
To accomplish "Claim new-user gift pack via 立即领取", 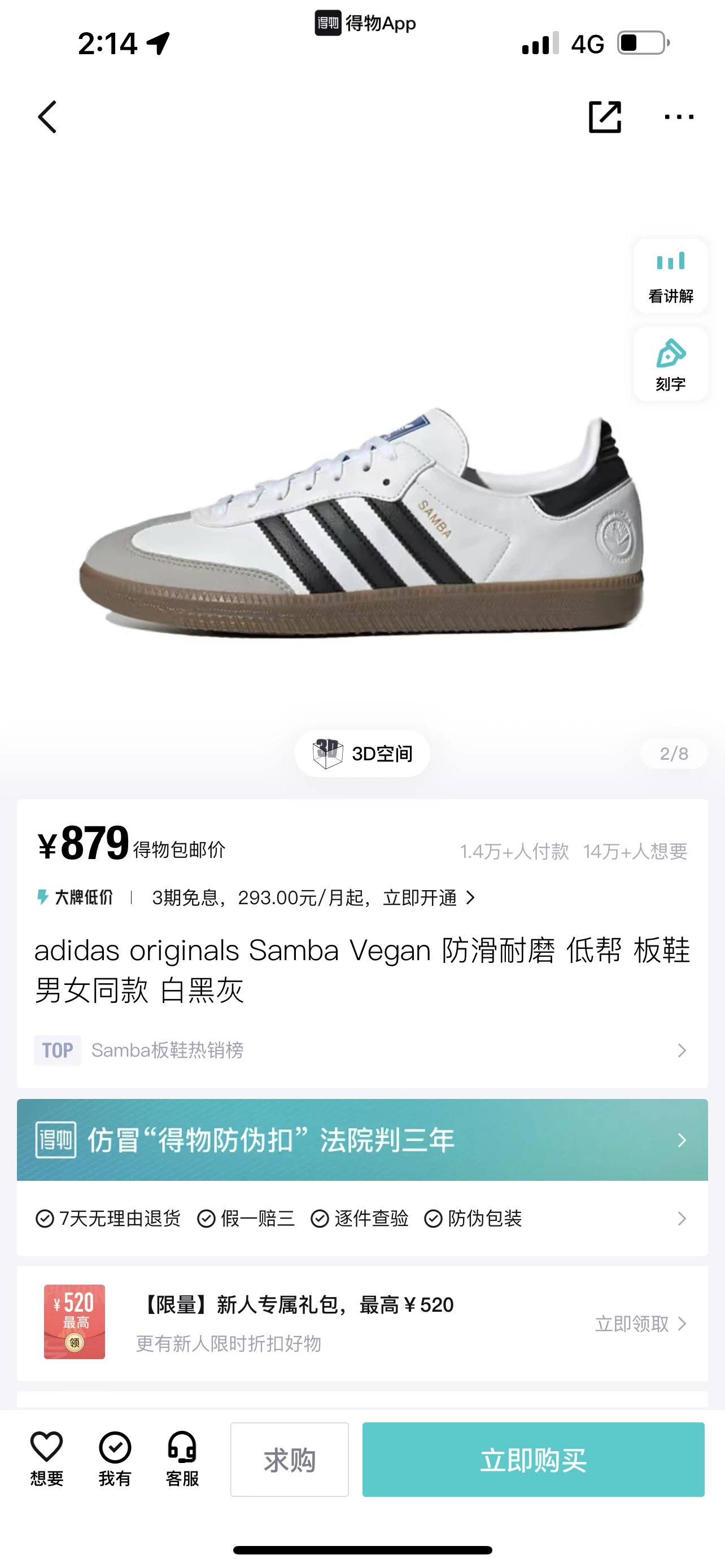I will [x=640, y=1324].
